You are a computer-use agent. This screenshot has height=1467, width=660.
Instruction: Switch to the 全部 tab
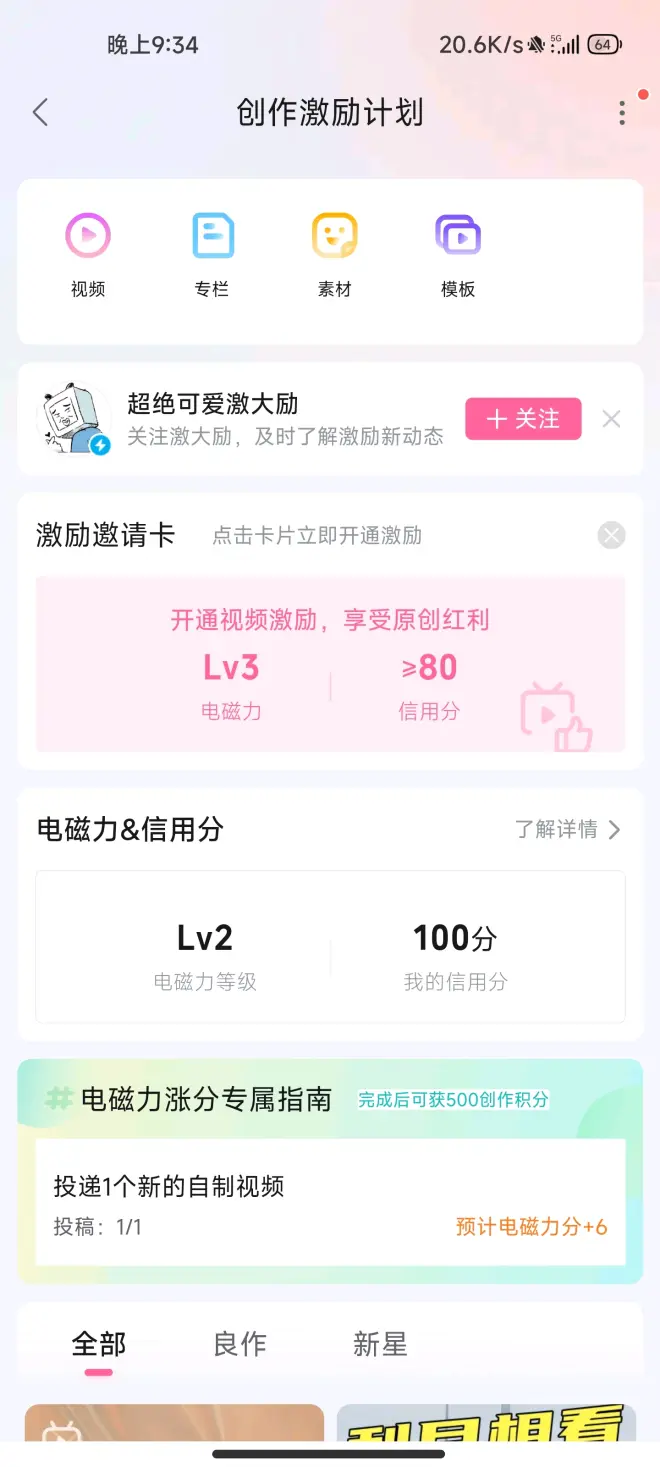99,1344
